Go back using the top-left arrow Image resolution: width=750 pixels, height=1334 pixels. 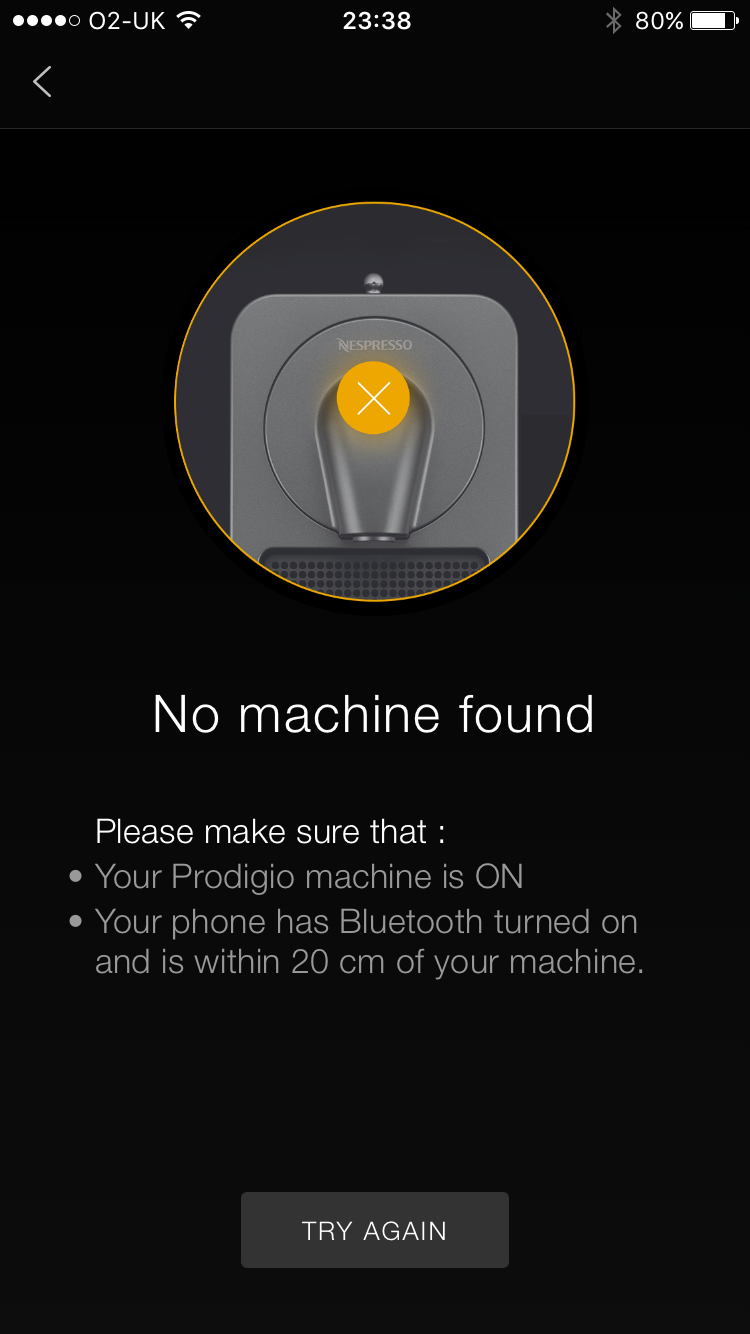pos(42,82)
